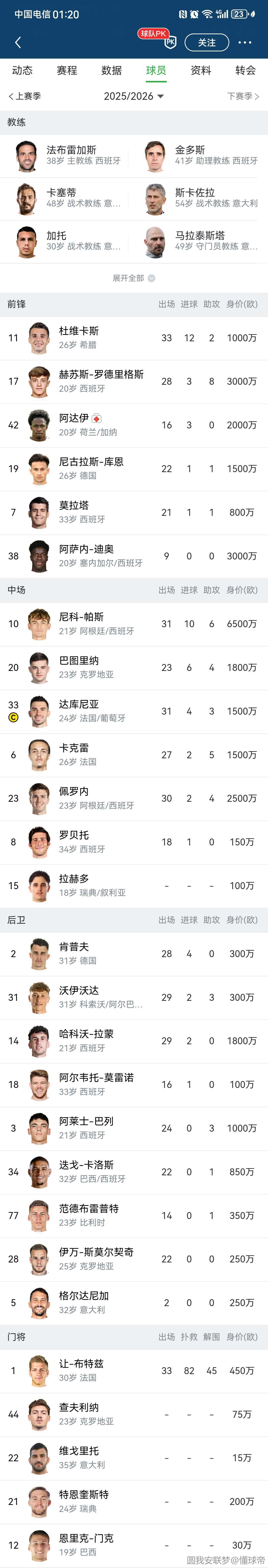268x1568 pixels.
Task: Switch to the 赛程 tab
Action: click(x=67, y=70)
